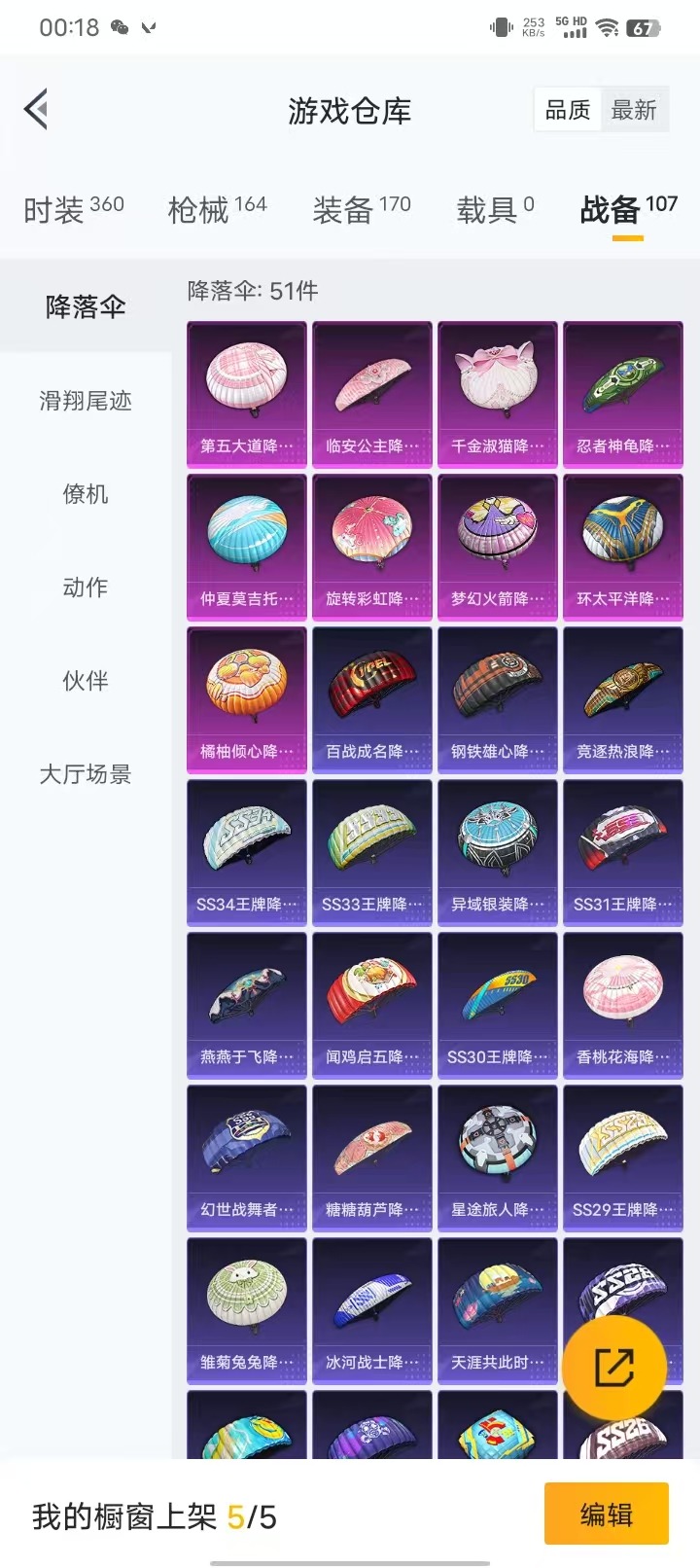Open the 伙伴 category
The image size is (700, 1568).
pos(86,681)
